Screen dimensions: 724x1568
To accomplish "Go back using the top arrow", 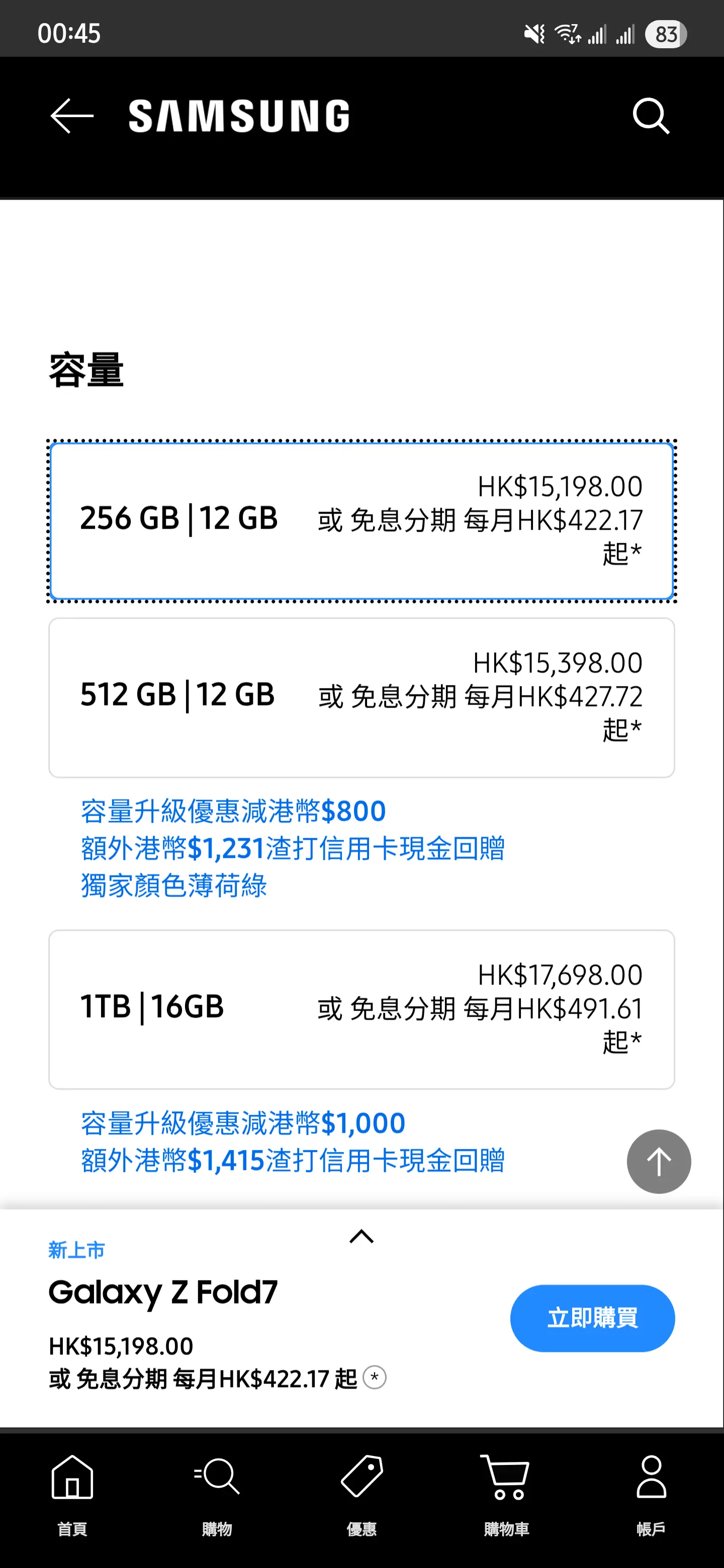I will pyautogui.click(x=72, y=116).
